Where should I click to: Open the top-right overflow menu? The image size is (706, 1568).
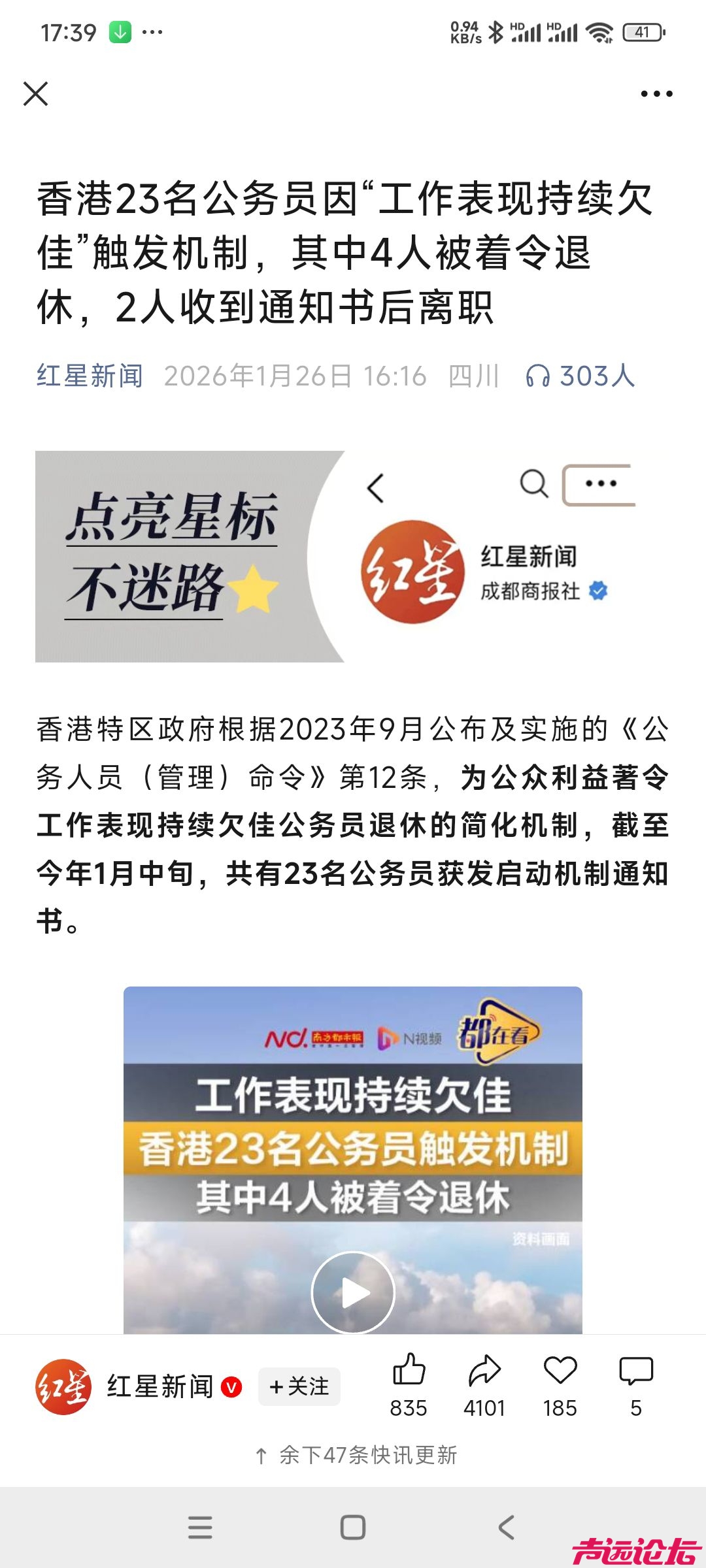tap(656, 94)
